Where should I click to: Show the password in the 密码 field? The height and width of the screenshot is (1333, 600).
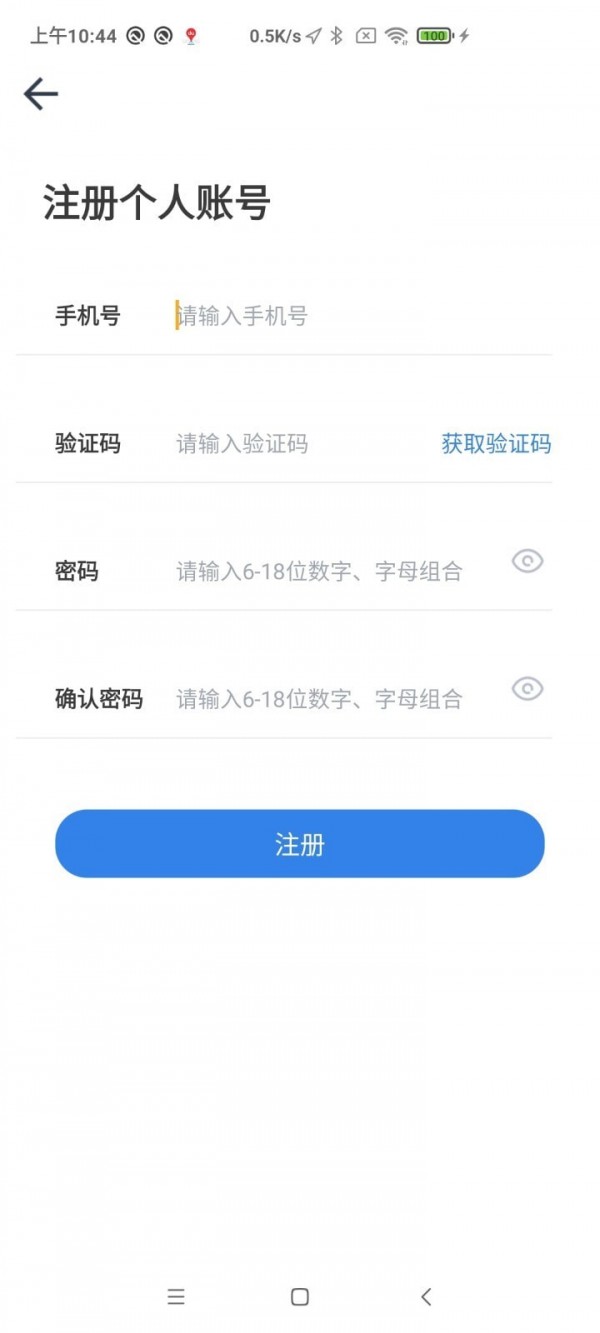527,562
